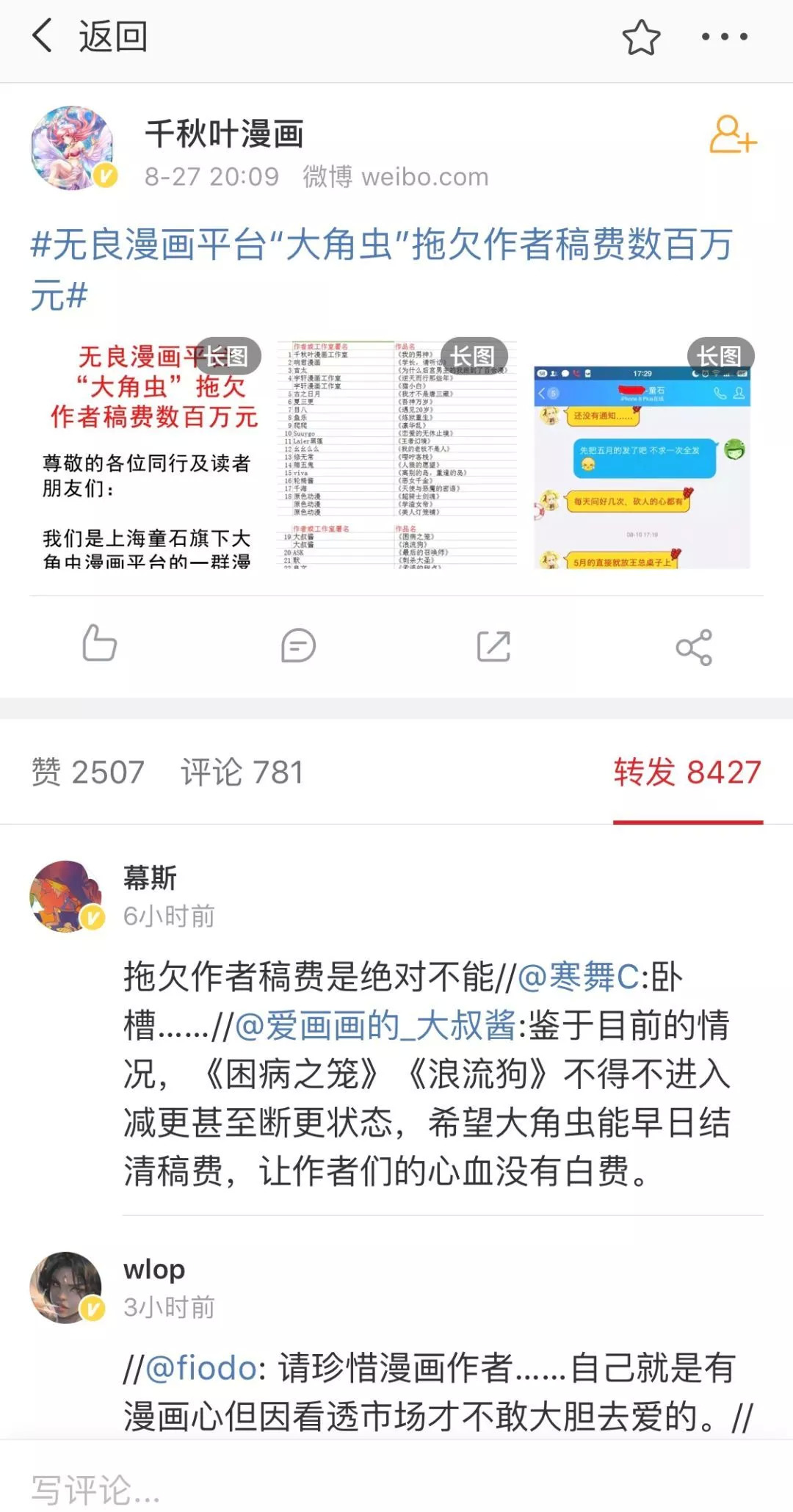Open 幕斯's profile from the repost list
Viewport: 793px width, 1512px height.
[x=67, y=896]
